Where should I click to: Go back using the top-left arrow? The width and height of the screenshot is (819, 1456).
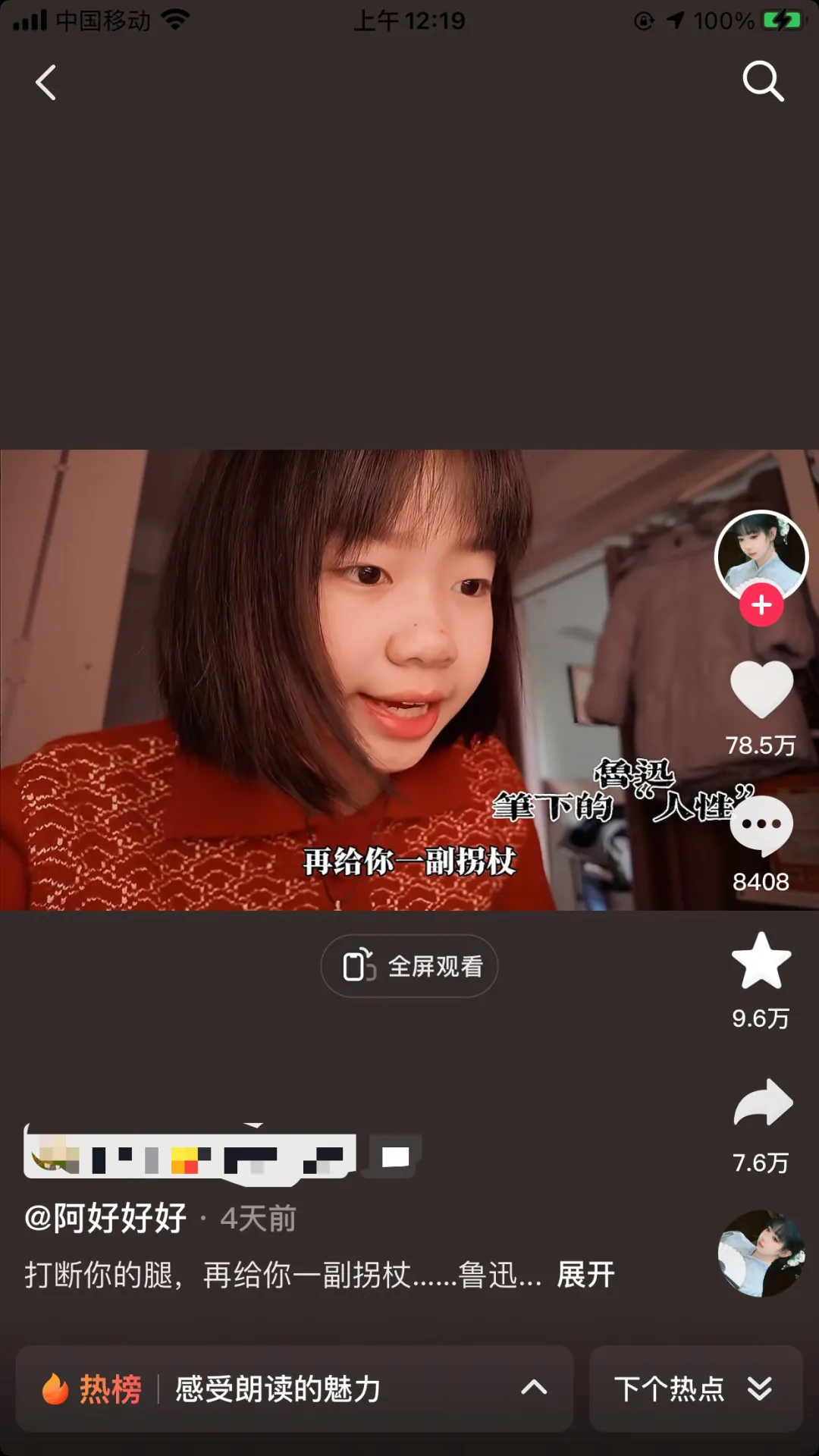pyautogui.click(x=46, y=83)
